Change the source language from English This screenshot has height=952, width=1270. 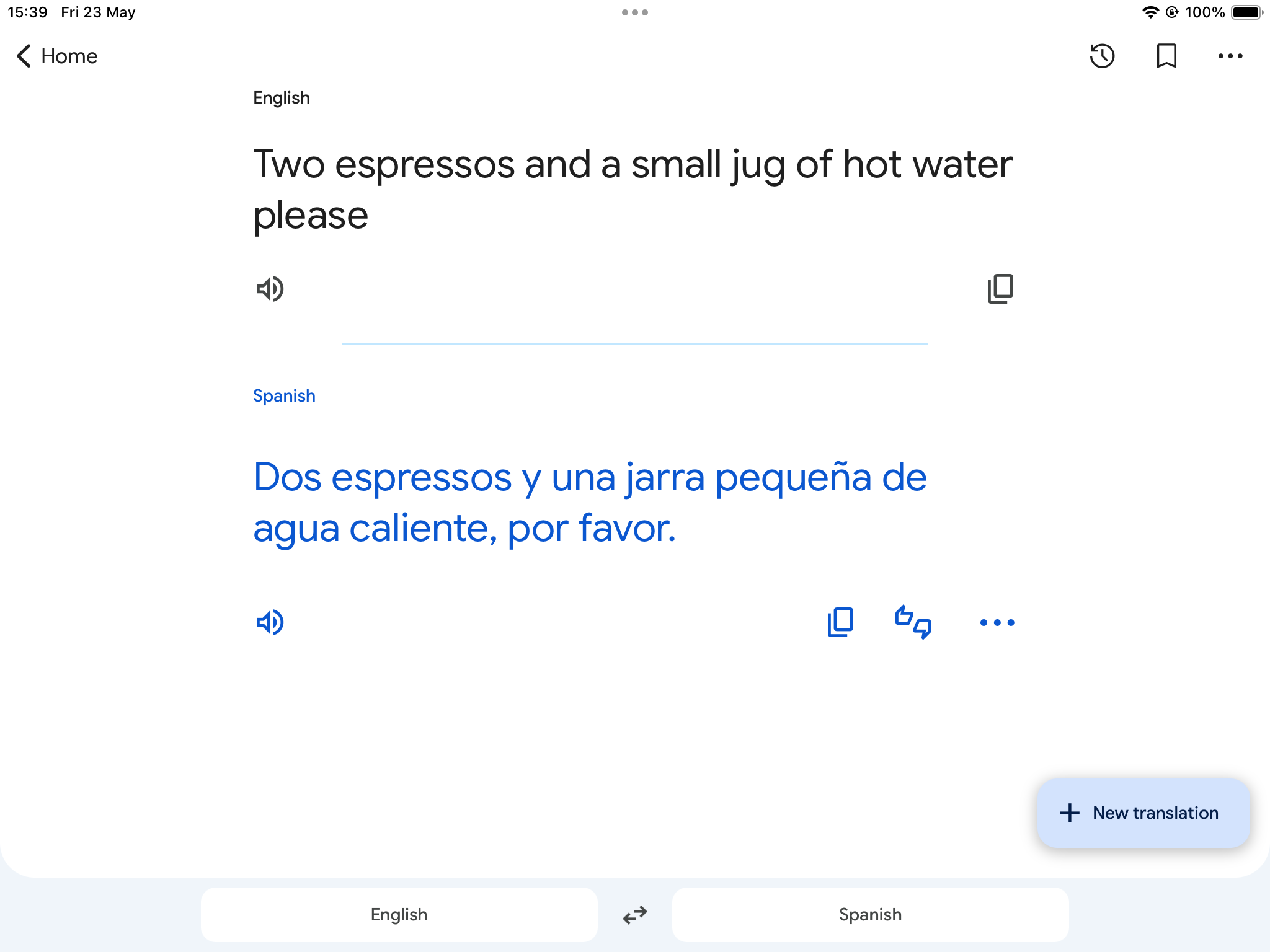click(399, 915)
